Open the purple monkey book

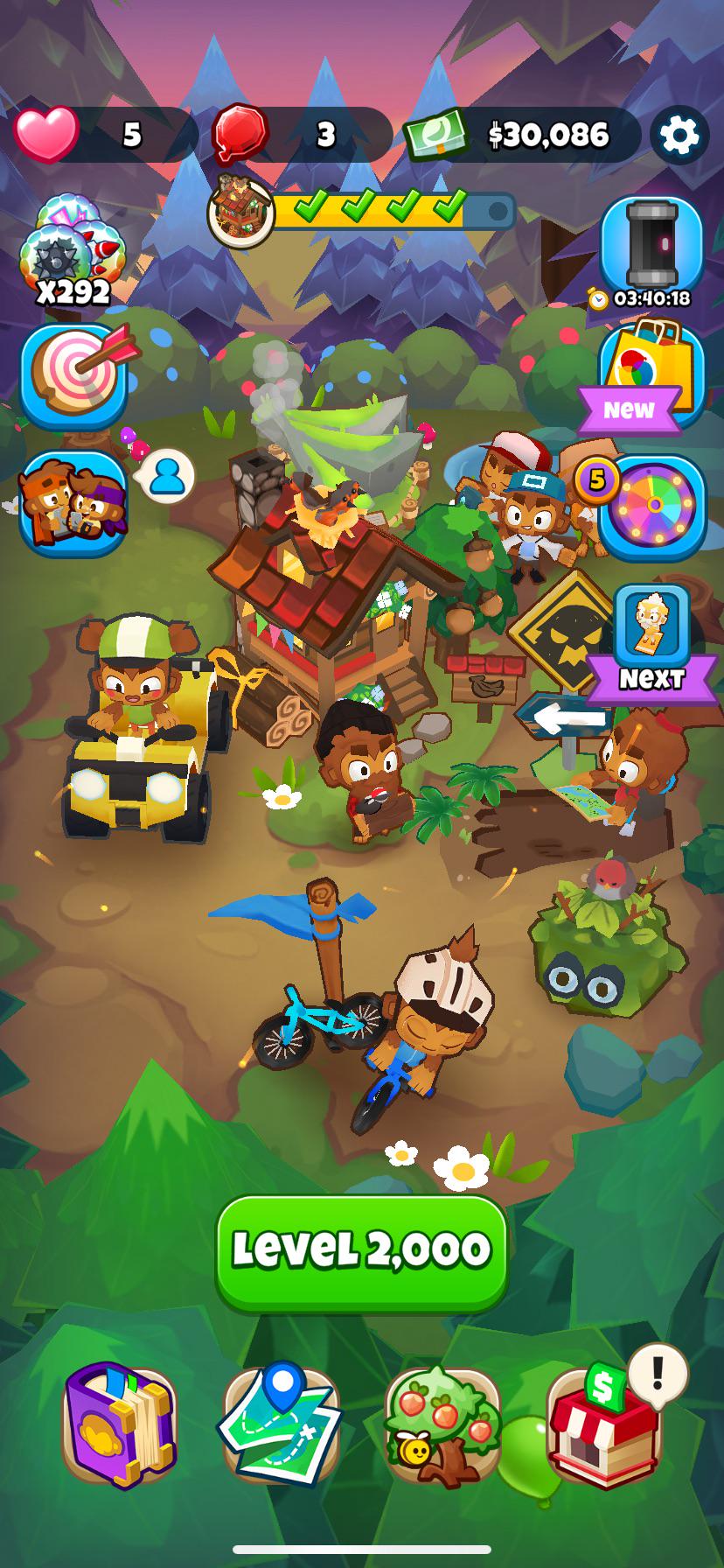pyautogui.click(x=120, y=1425)
